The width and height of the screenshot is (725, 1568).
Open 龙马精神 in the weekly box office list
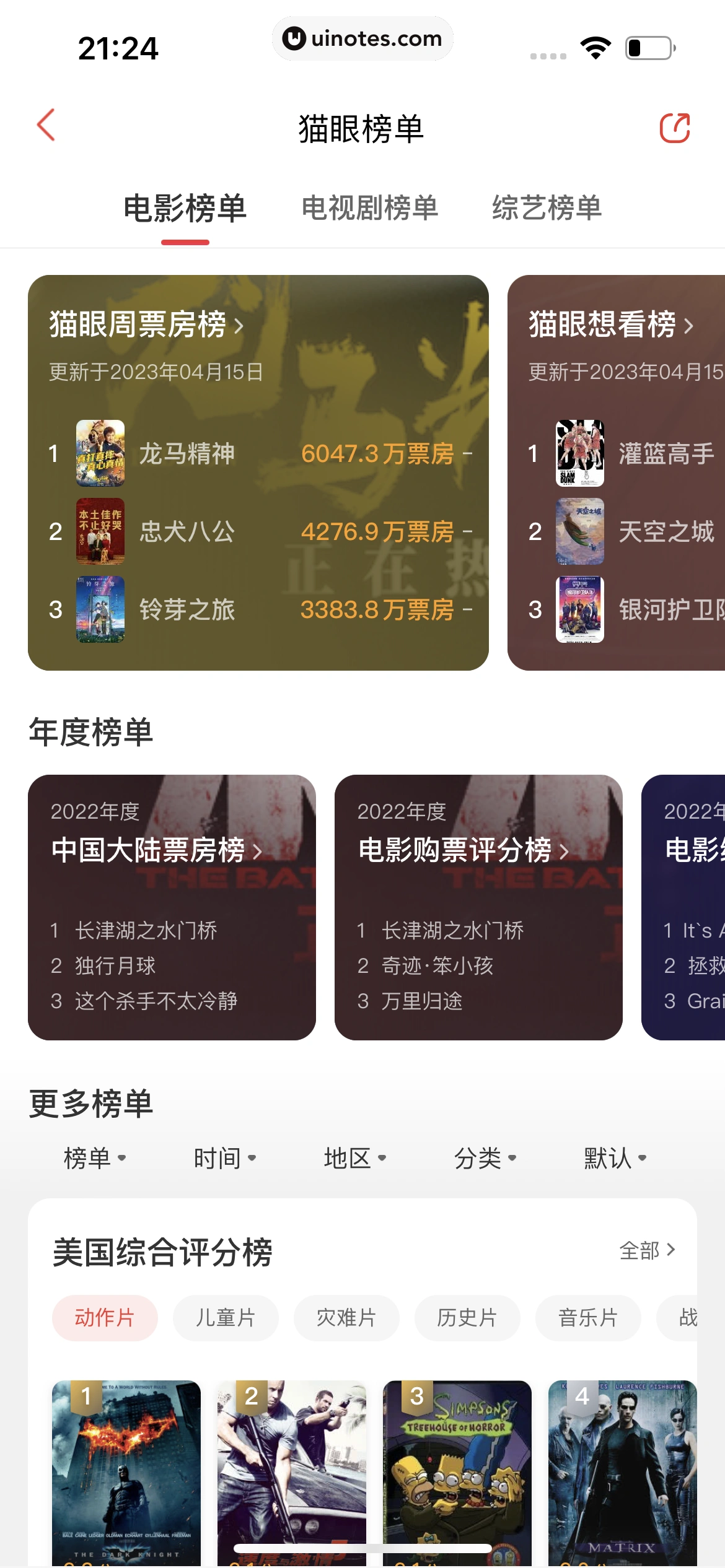186,453
